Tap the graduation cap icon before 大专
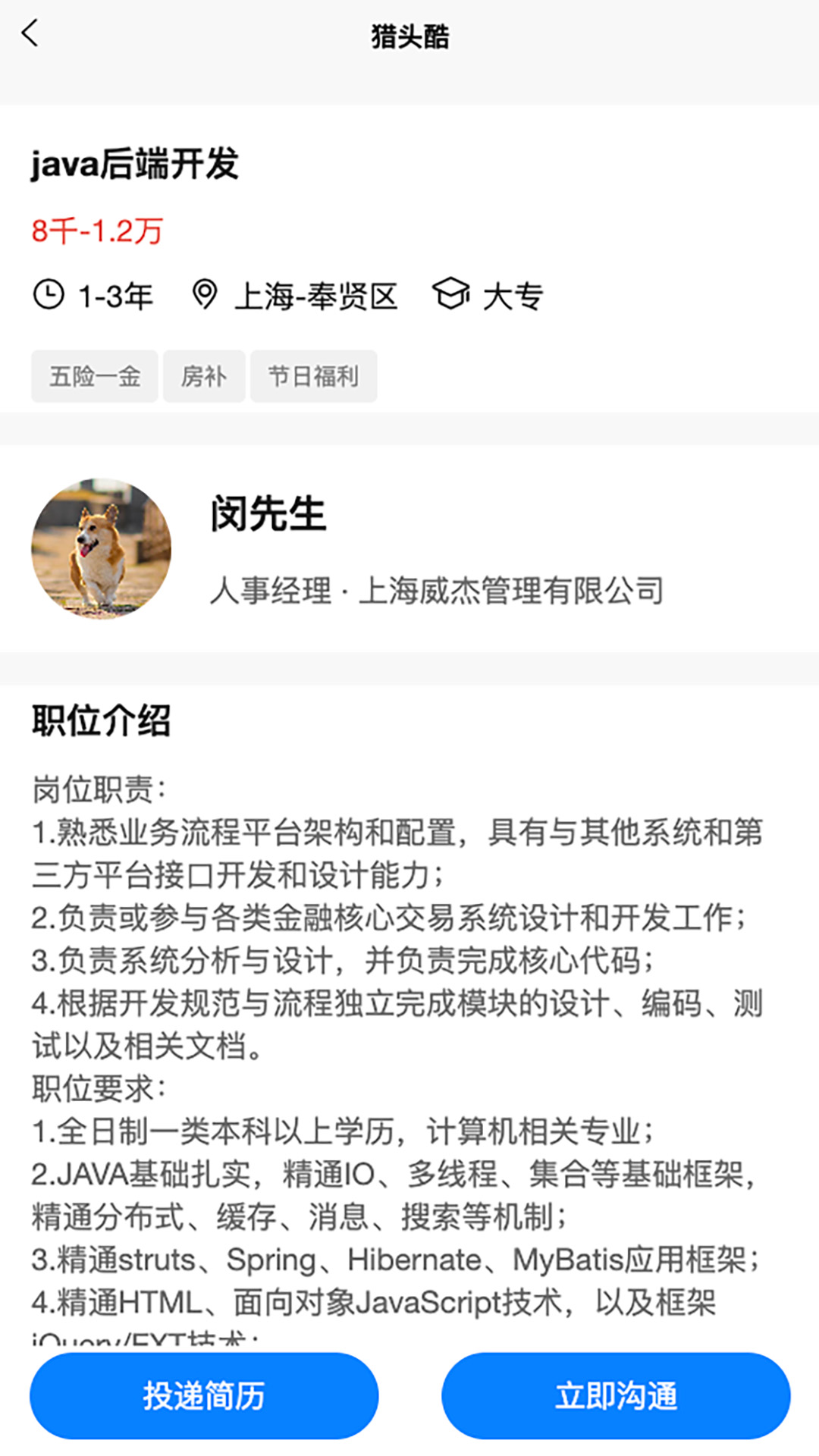 453,296
